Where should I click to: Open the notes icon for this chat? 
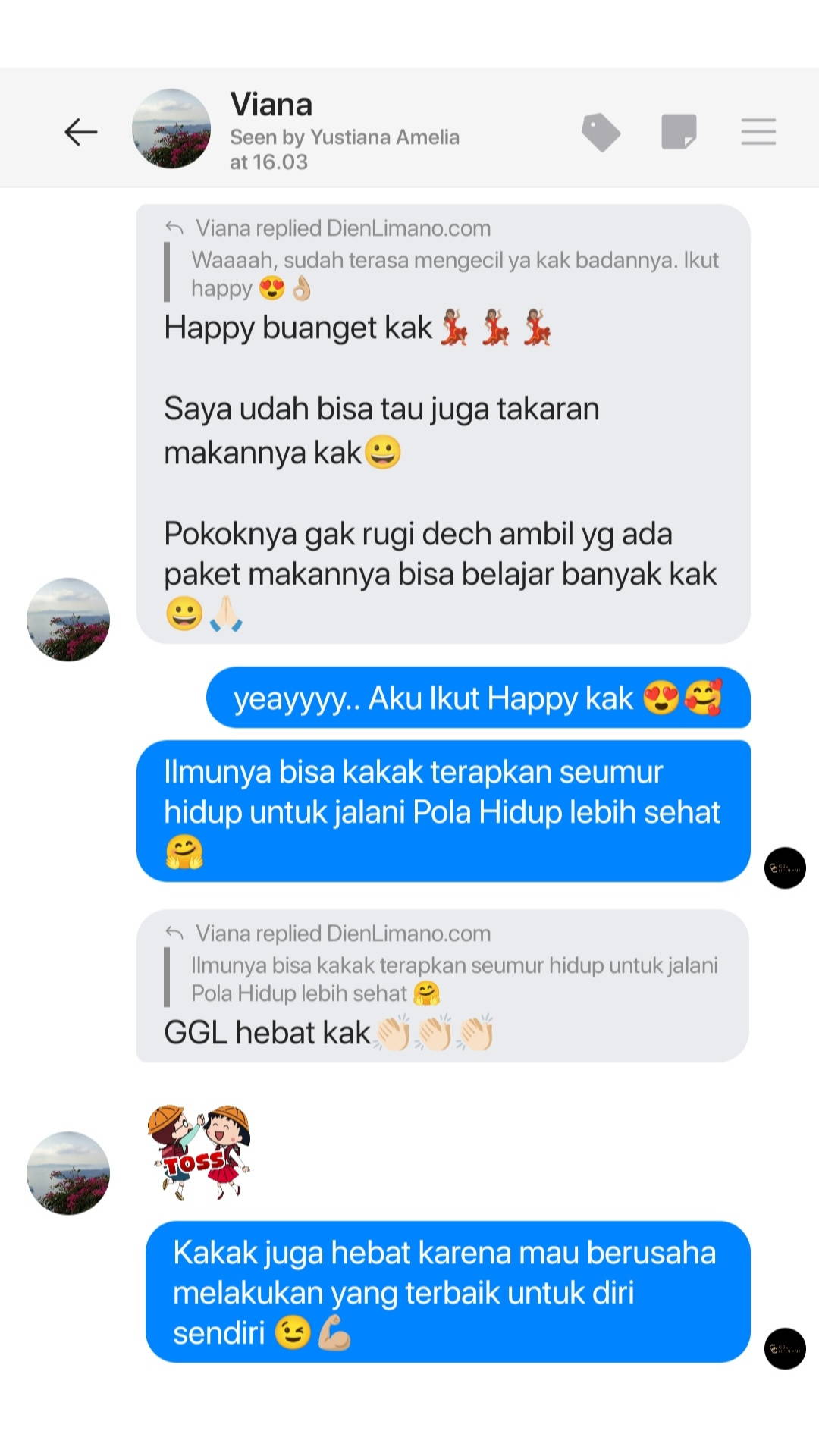tap(679, 132)
